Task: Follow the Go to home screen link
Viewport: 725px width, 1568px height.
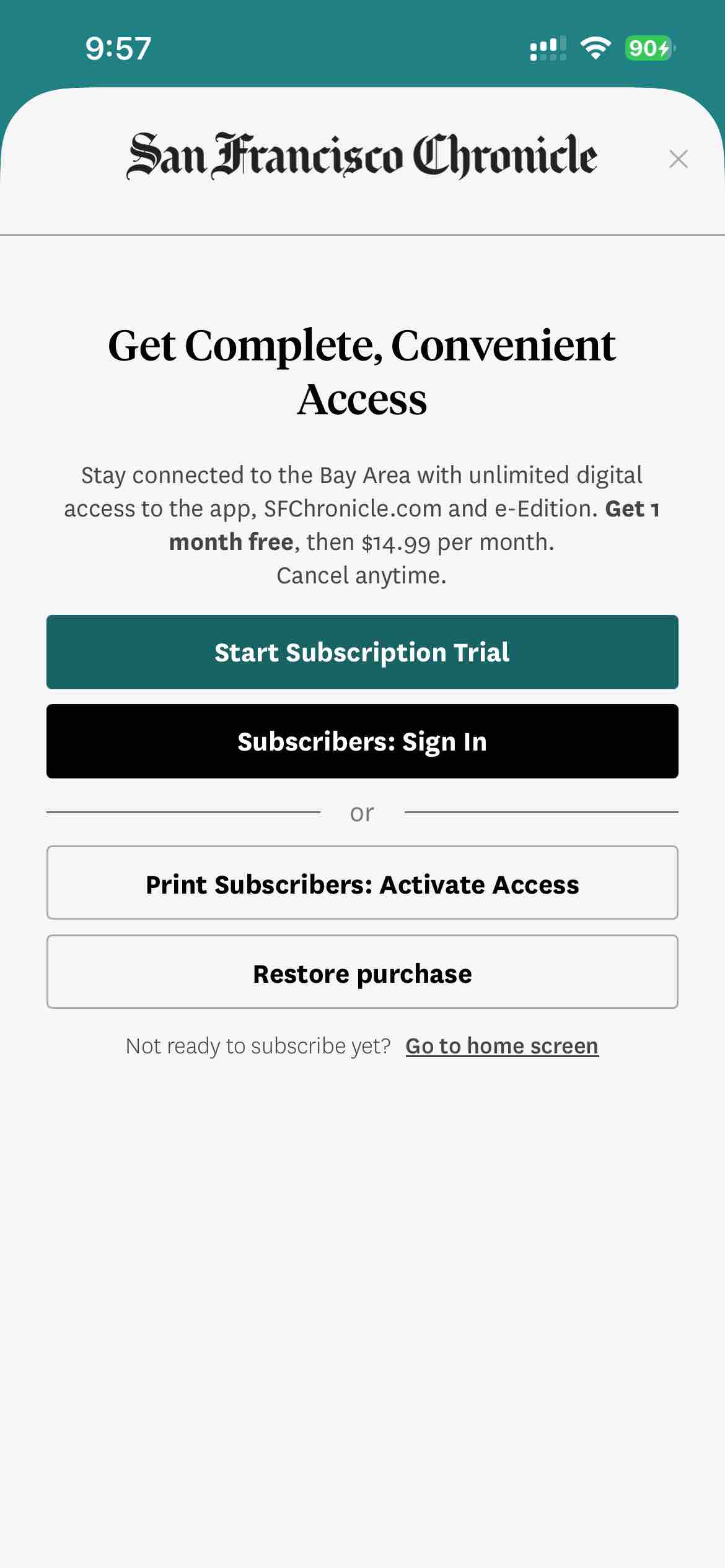Action: tap(502, 1046)
